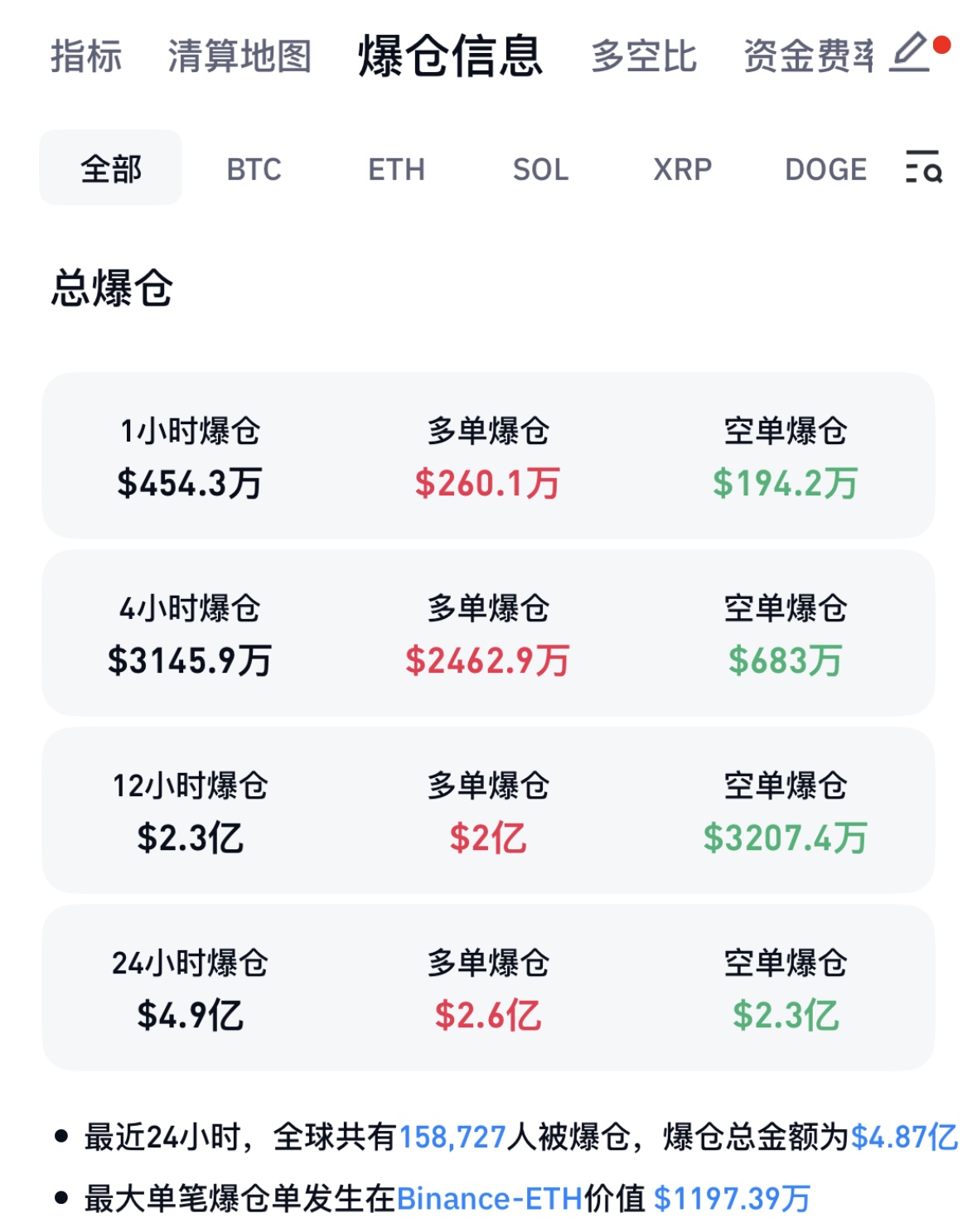The image size is (977, 1232).
Task: Filter liquidations by ETH
Action: tap(397, 169)
